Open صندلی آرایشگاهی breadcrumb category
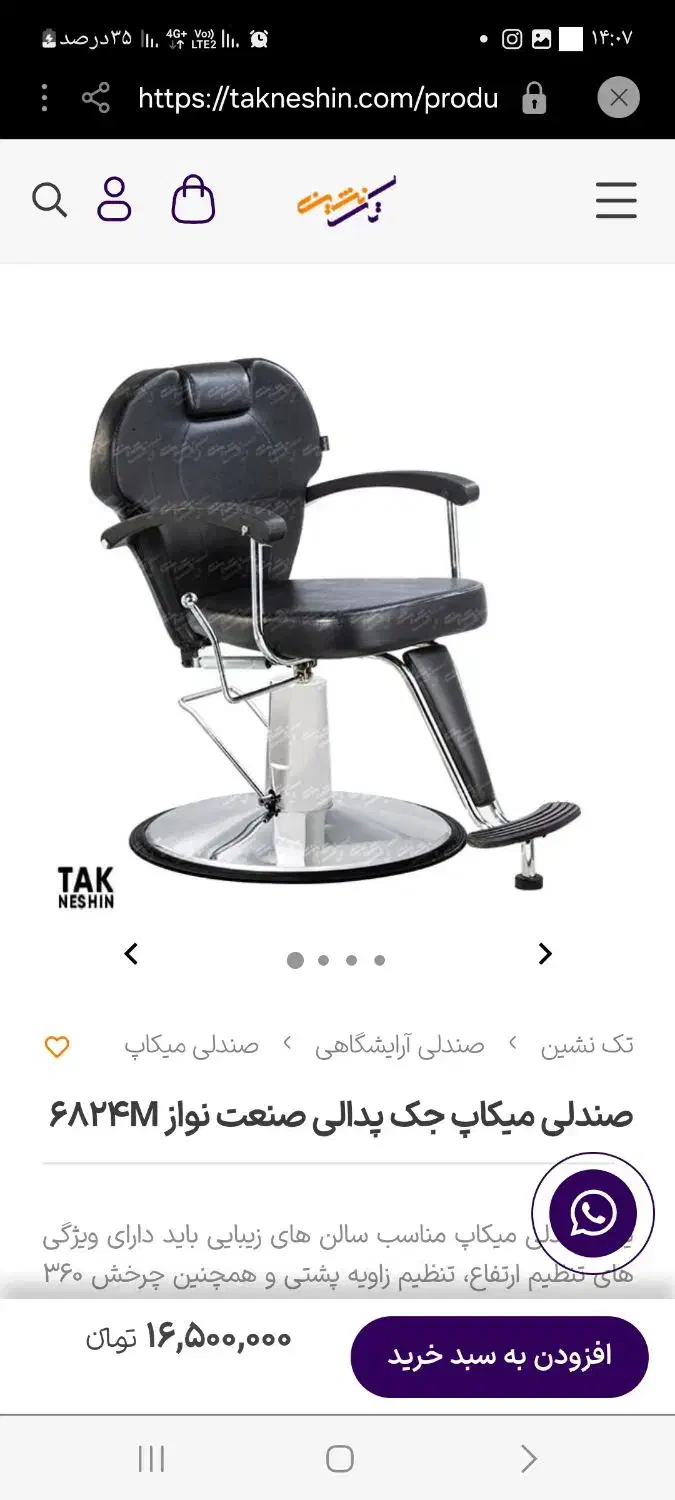 (400, 1046)
